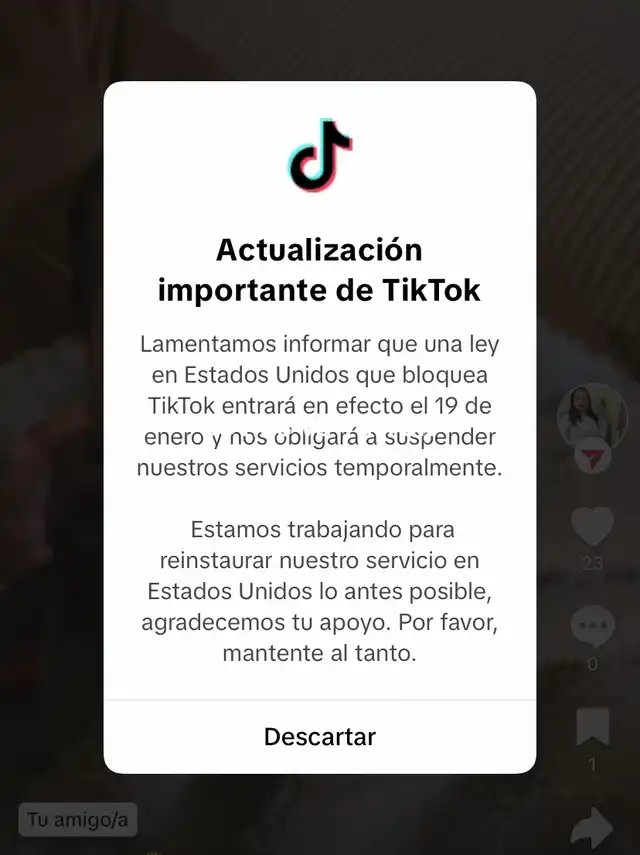Like the video with the heart icon

pyautogui.click(x=592, y=527)
